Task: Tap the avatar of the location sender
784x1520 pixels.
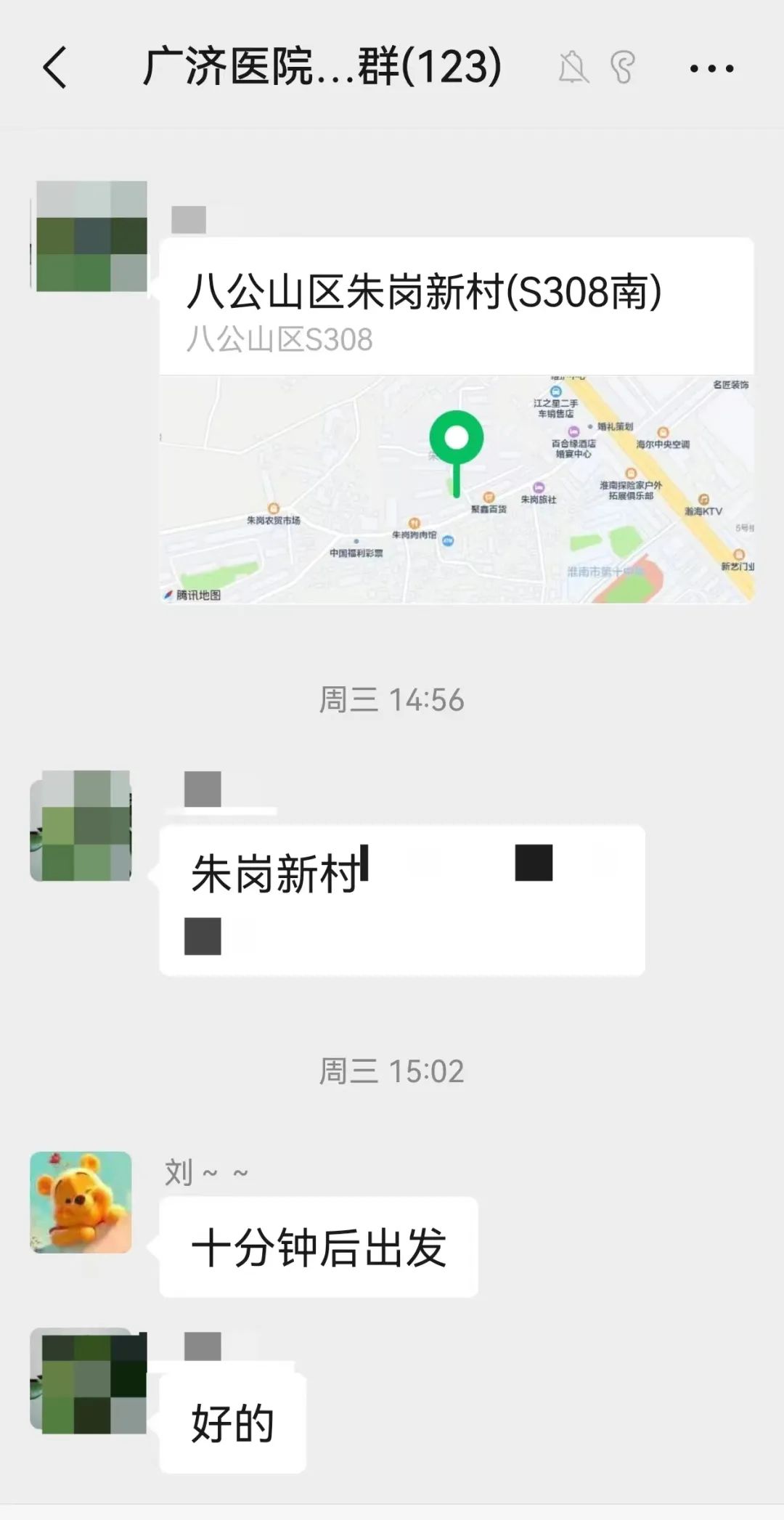Action: [91, 237]
